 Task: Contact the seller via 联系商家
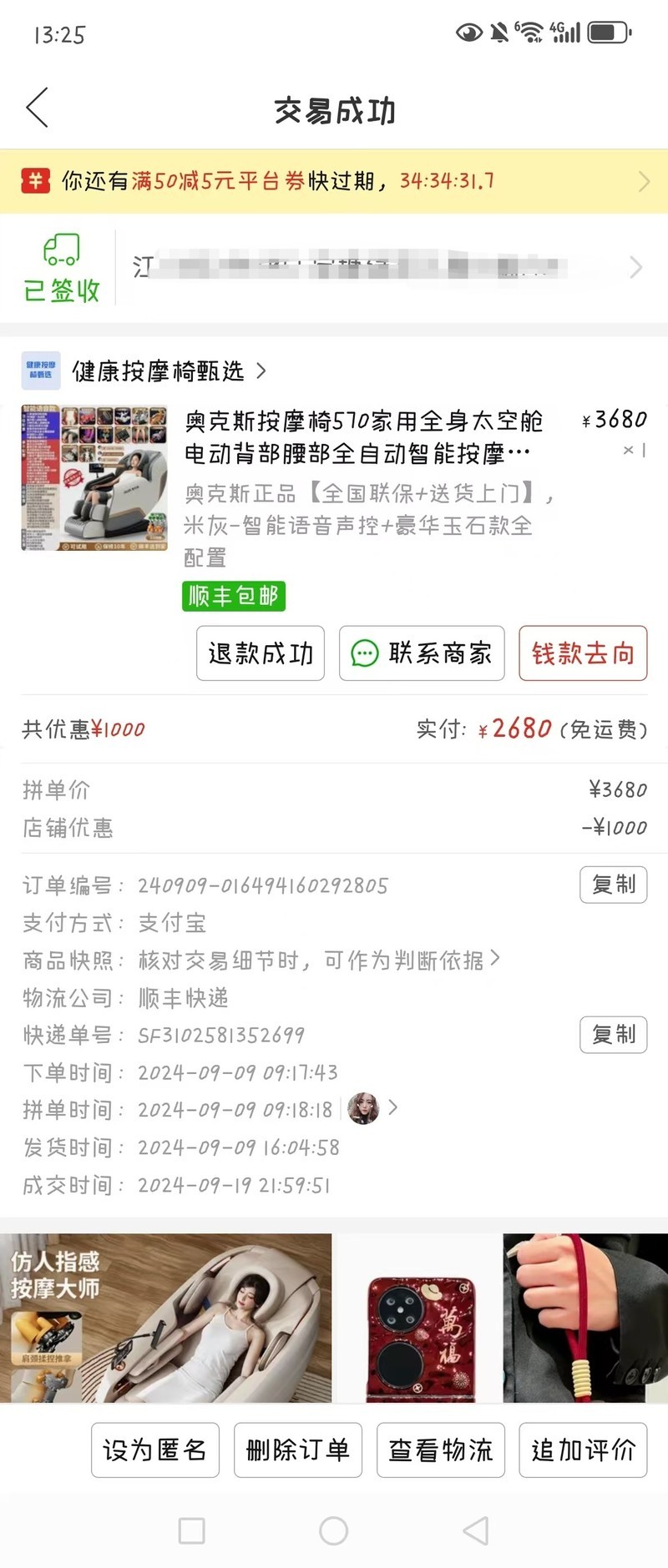click(422, 653)
